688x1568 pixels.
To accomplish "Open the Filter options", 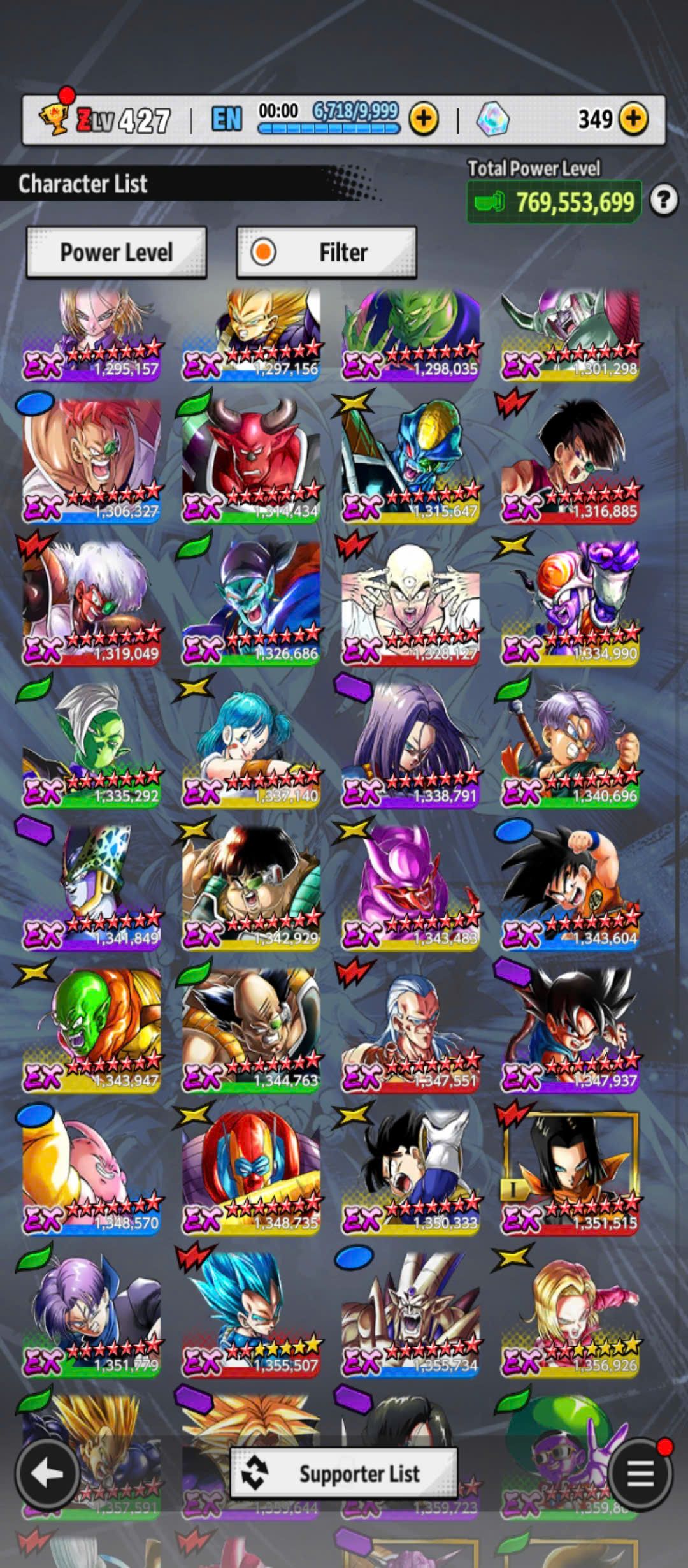I will 326,252.
